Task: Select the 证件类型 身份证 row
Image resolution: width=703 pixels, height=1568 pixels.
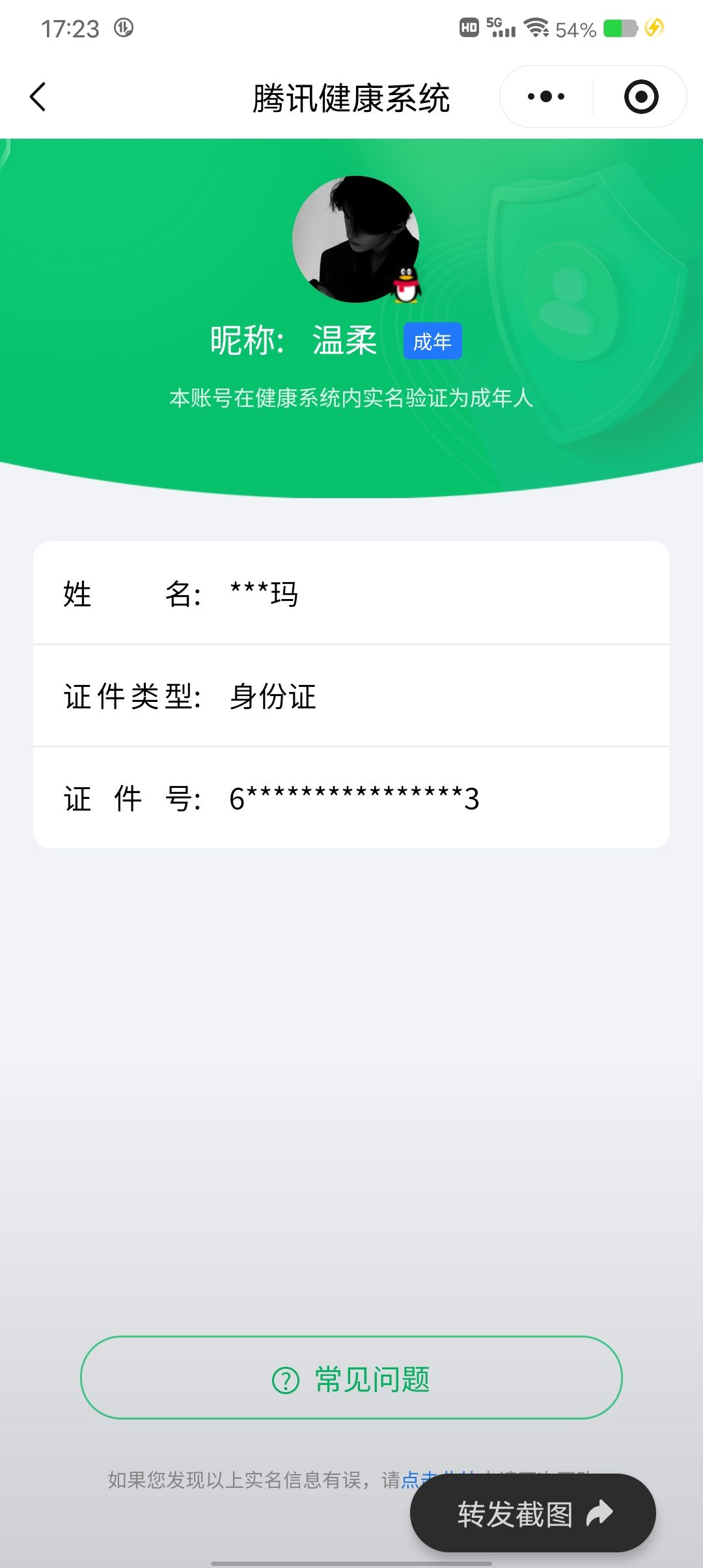Action: click(351, 695)
